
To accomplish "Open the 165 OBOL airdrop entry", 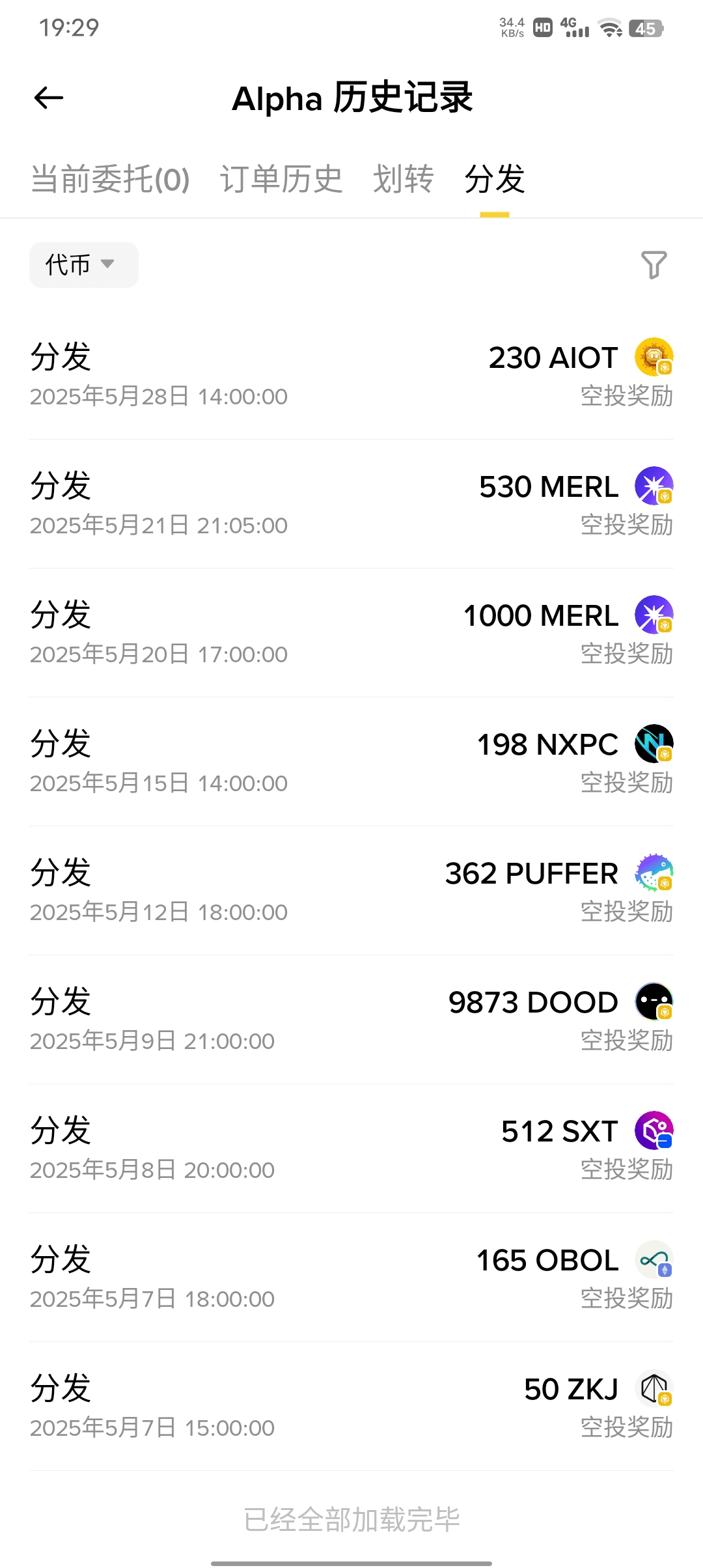I will coord(351,1278).
